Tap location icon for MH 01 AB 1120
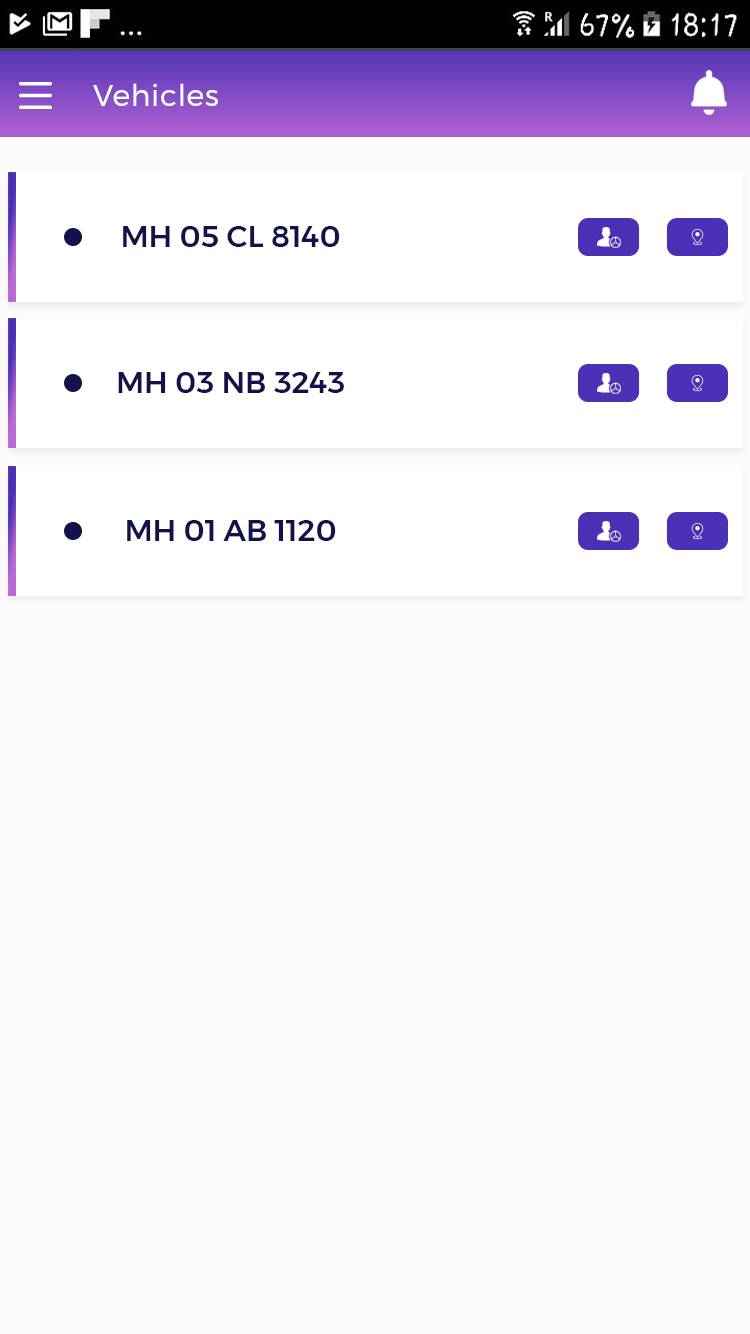The height and width of the screenshot is (1334, 750). pyautogui.click(x=697, y=531)
